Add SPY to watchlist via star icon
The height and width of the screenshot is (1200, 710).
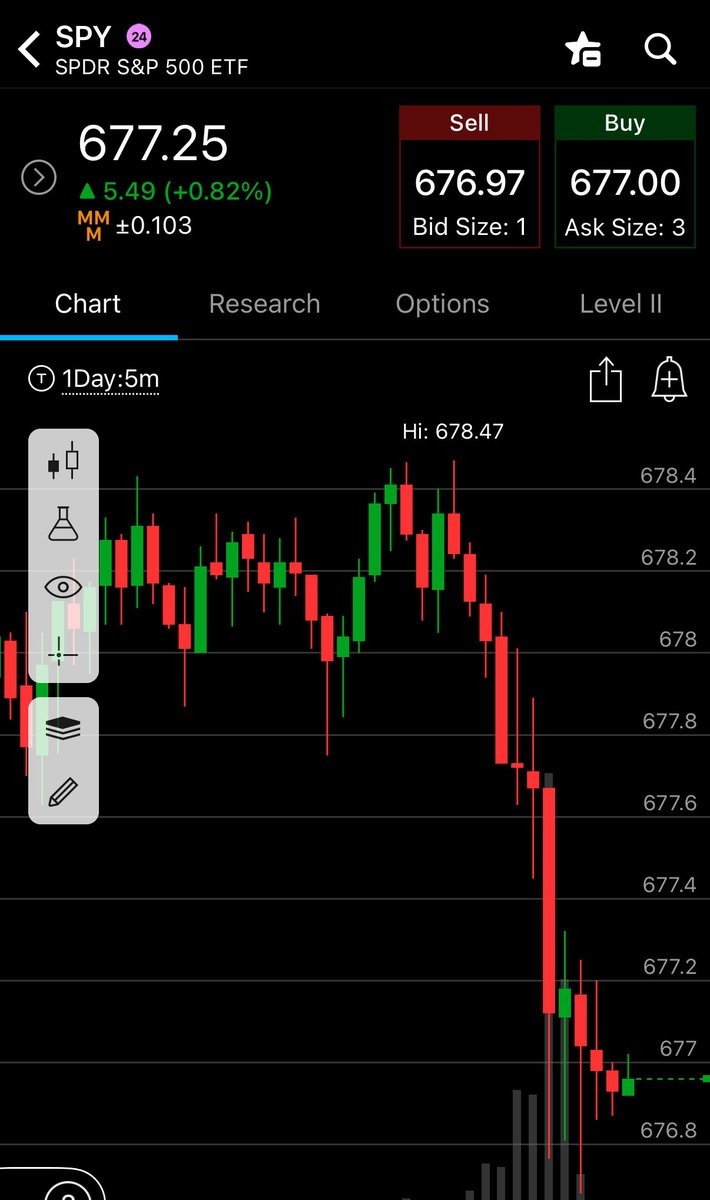coord(583,48)
